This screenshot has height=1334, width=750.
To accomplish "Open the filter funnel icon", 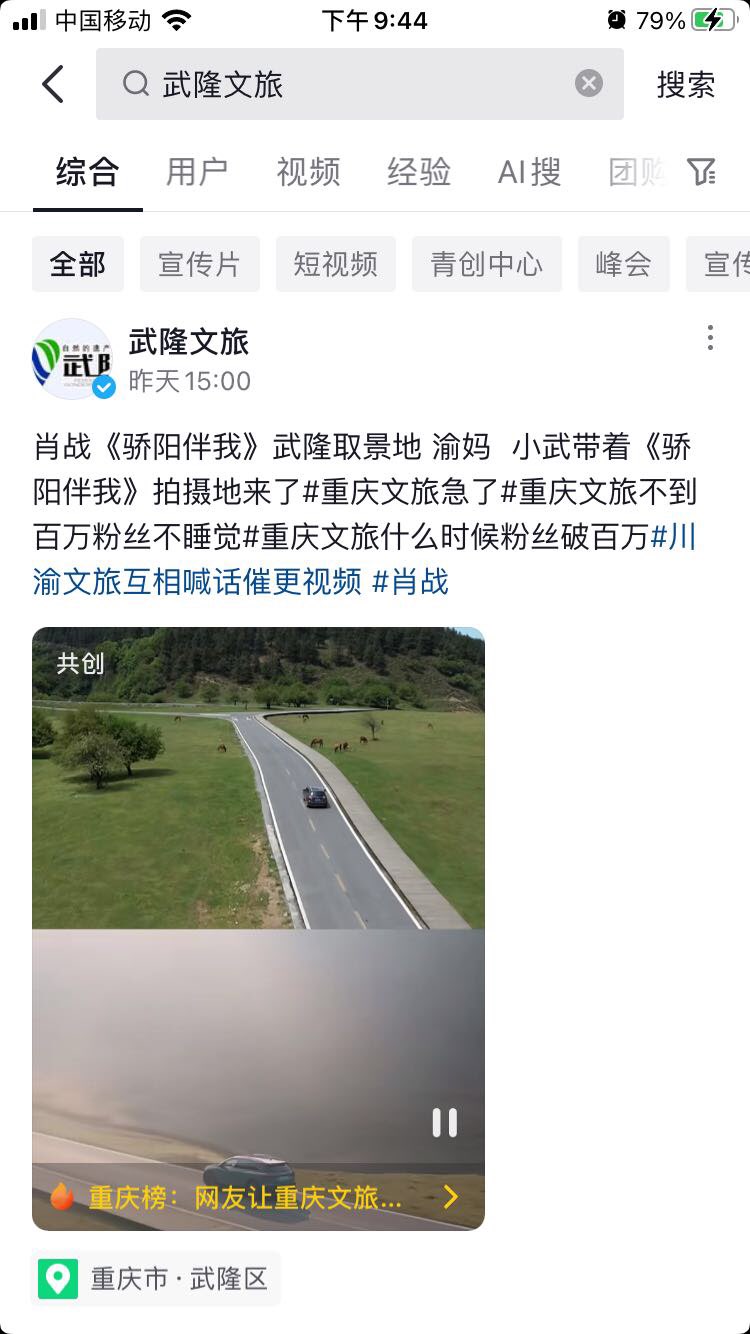I will tap(702, 172).
